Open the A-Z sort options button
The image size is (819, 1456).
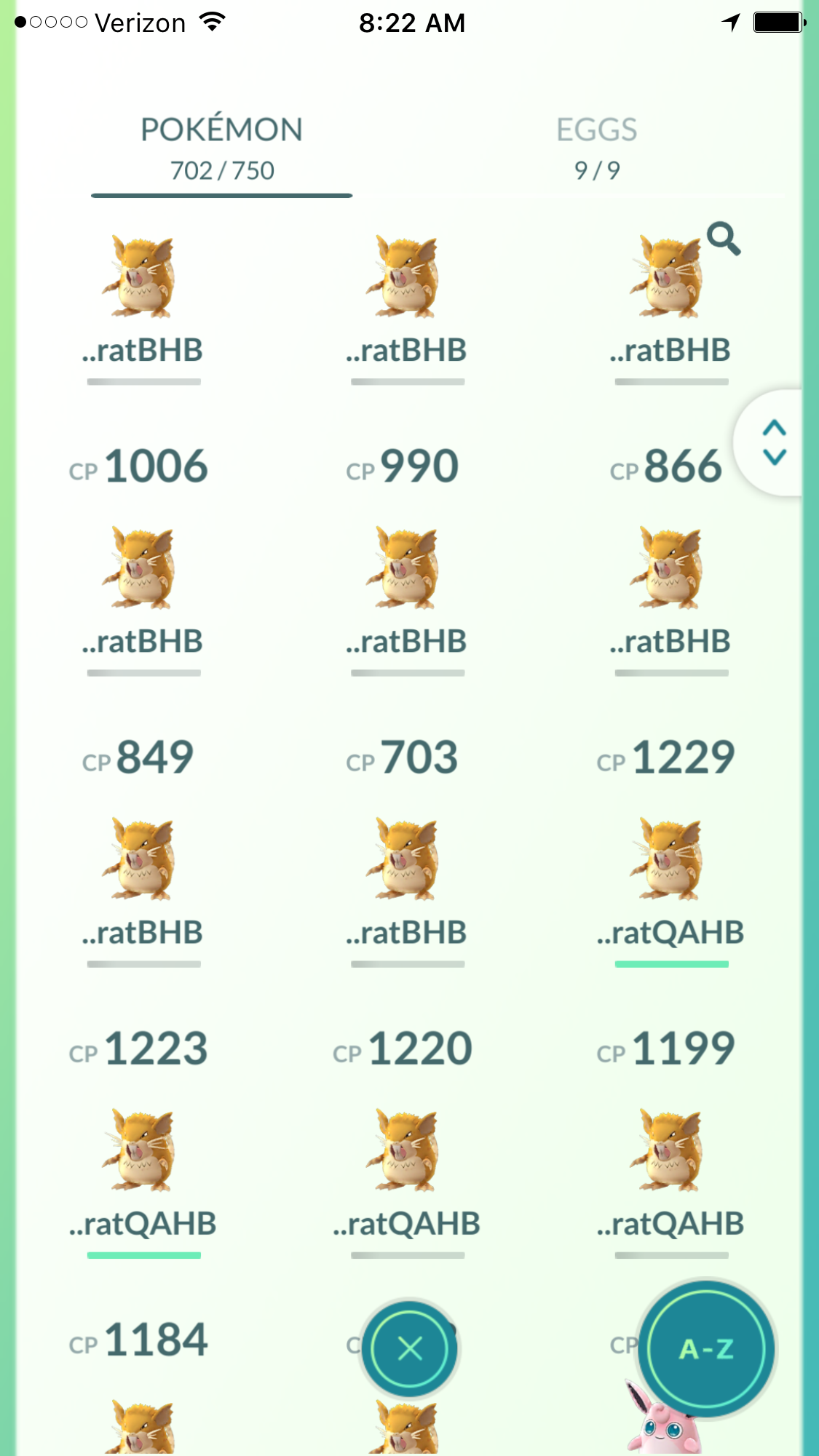pyautogui.click(x=705, y=1349)
